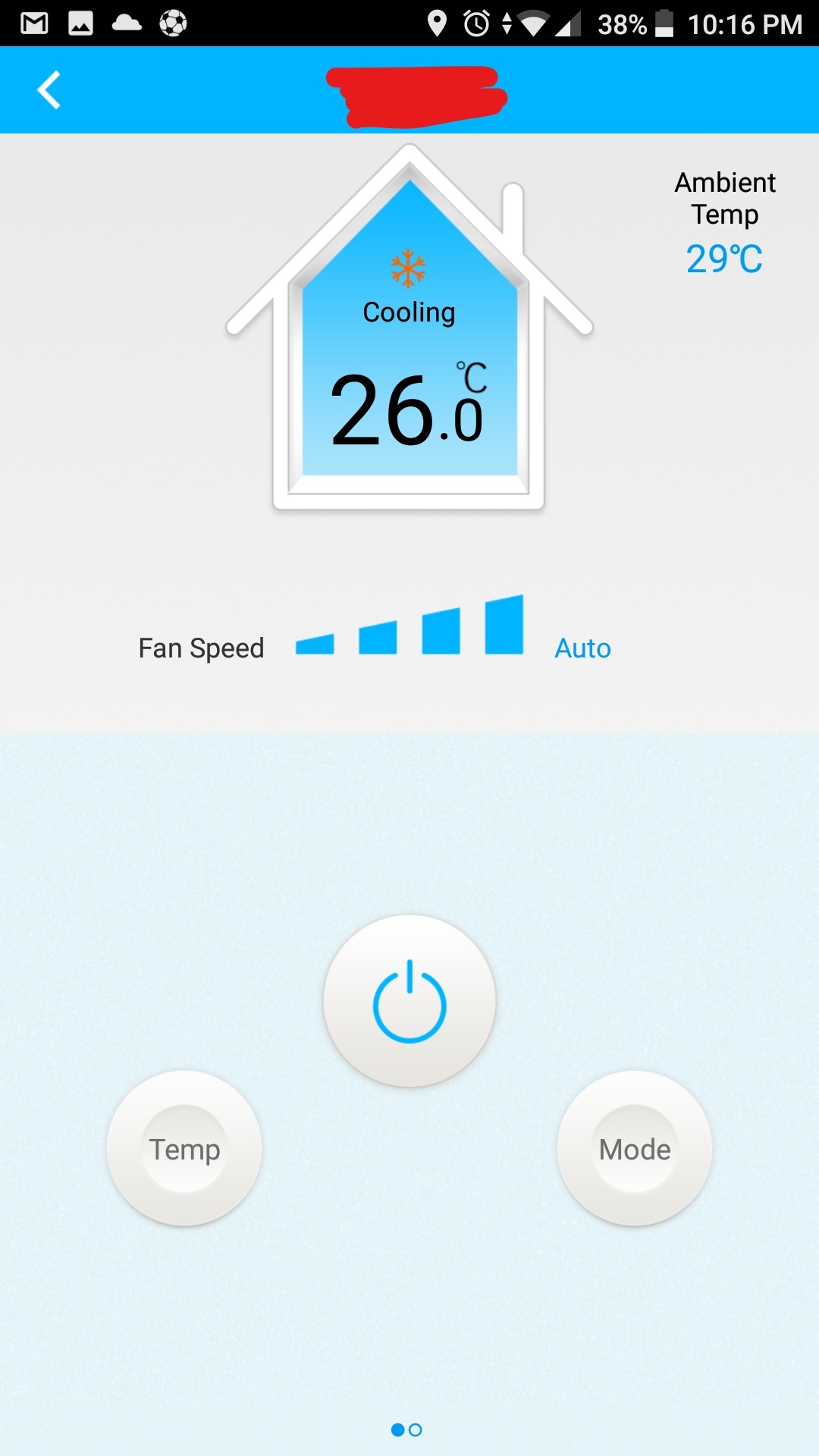
Task: Toggle the air conditioner power button
Action: [x=409, y=1001]
